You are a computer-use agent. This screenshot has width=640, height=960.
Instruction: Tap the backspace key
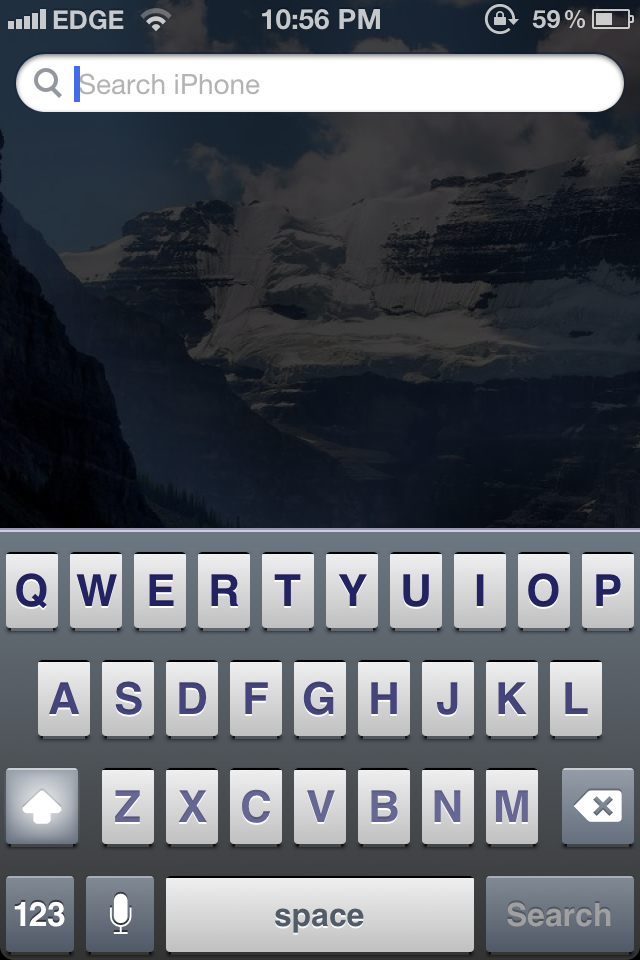pyautogui.click(x=598, y=806)
